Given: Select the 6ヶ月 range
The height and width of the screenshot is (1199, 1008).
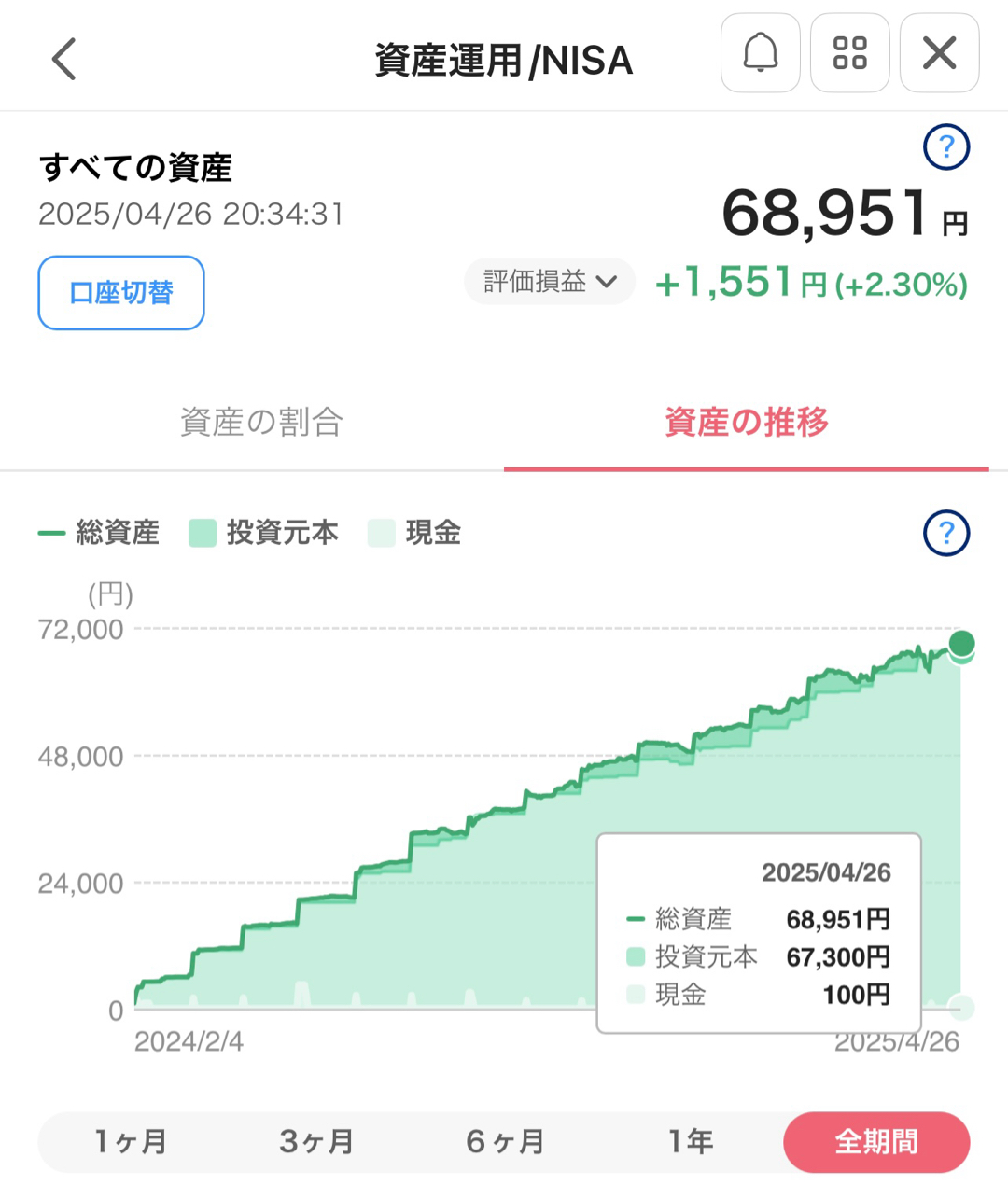Looking at the screenshot, I should point(504,1141).
